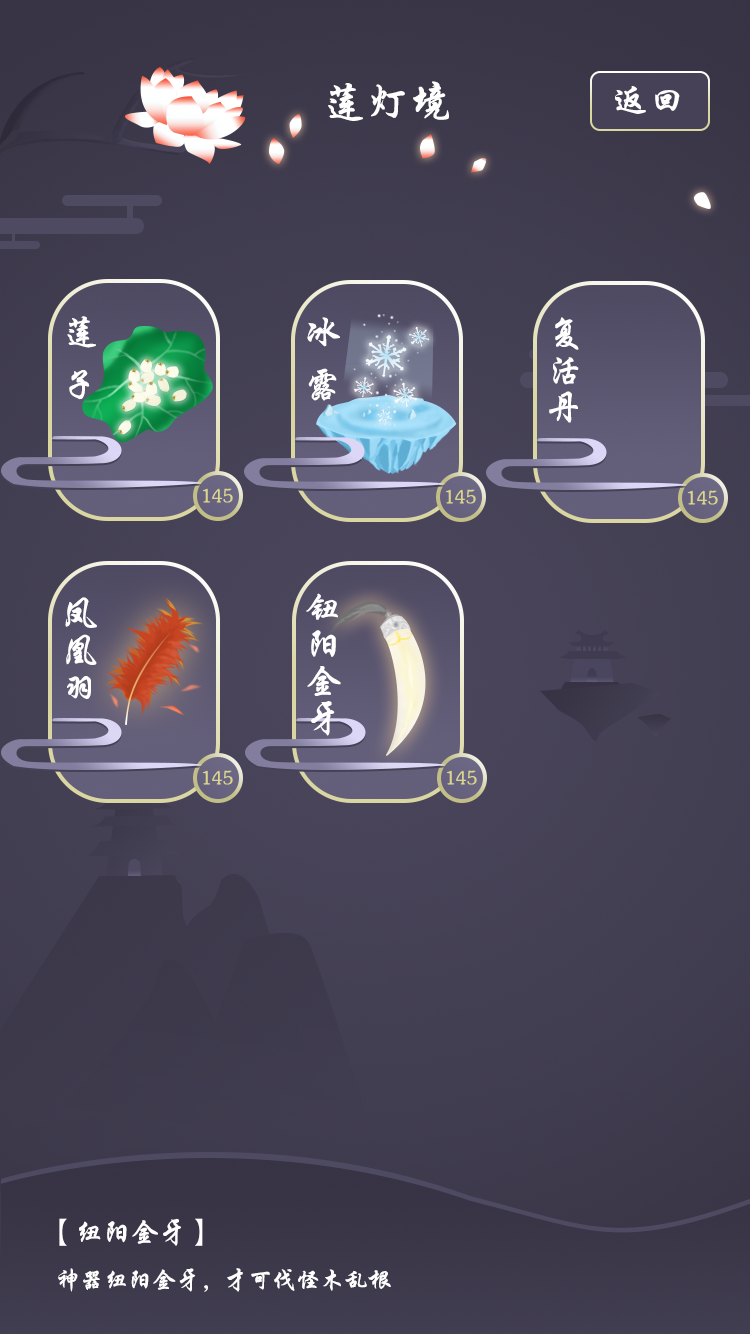Click the 145 badge on the 冰露 card

460,494
